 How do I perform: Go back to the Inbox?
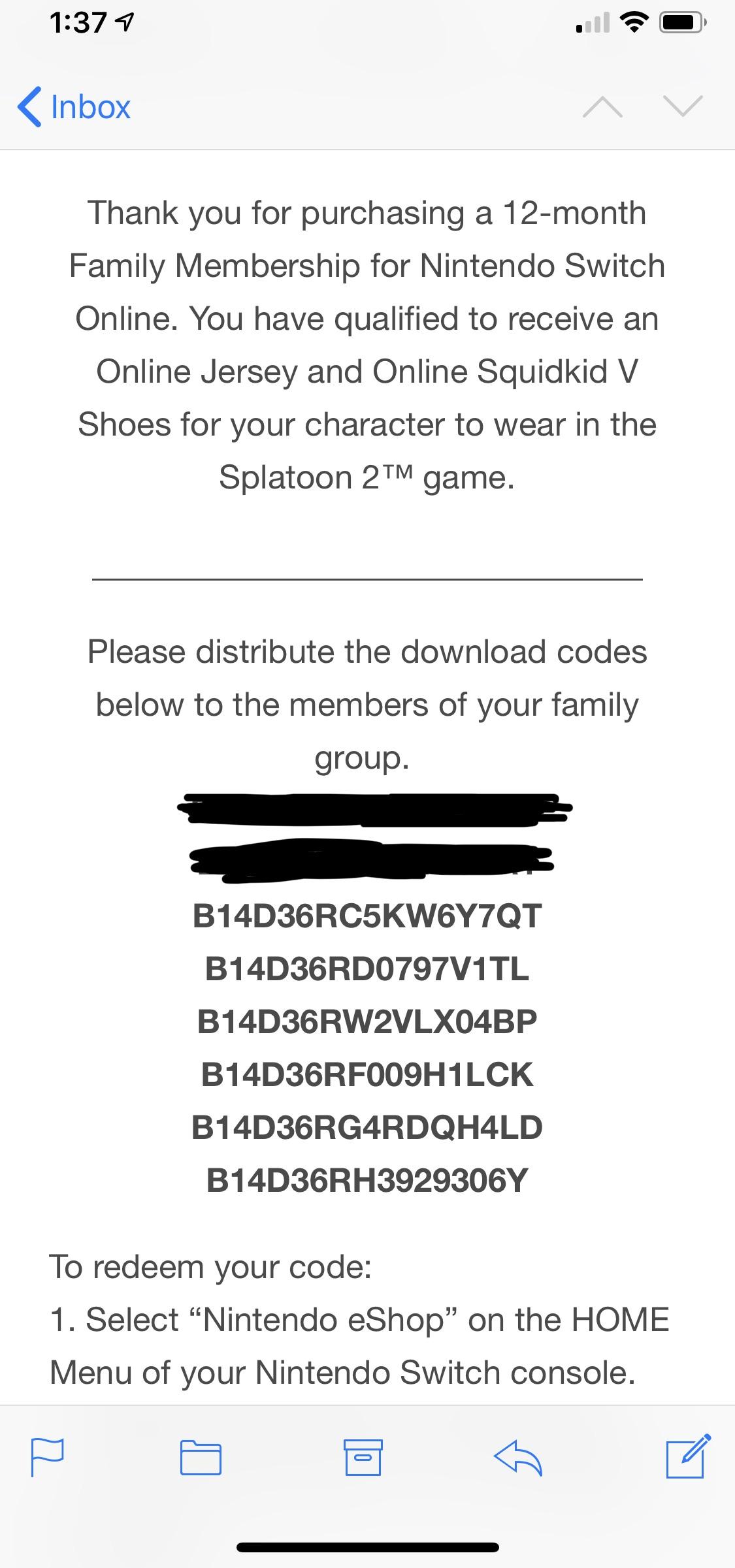pyautogui.click(x=74, y=107)
